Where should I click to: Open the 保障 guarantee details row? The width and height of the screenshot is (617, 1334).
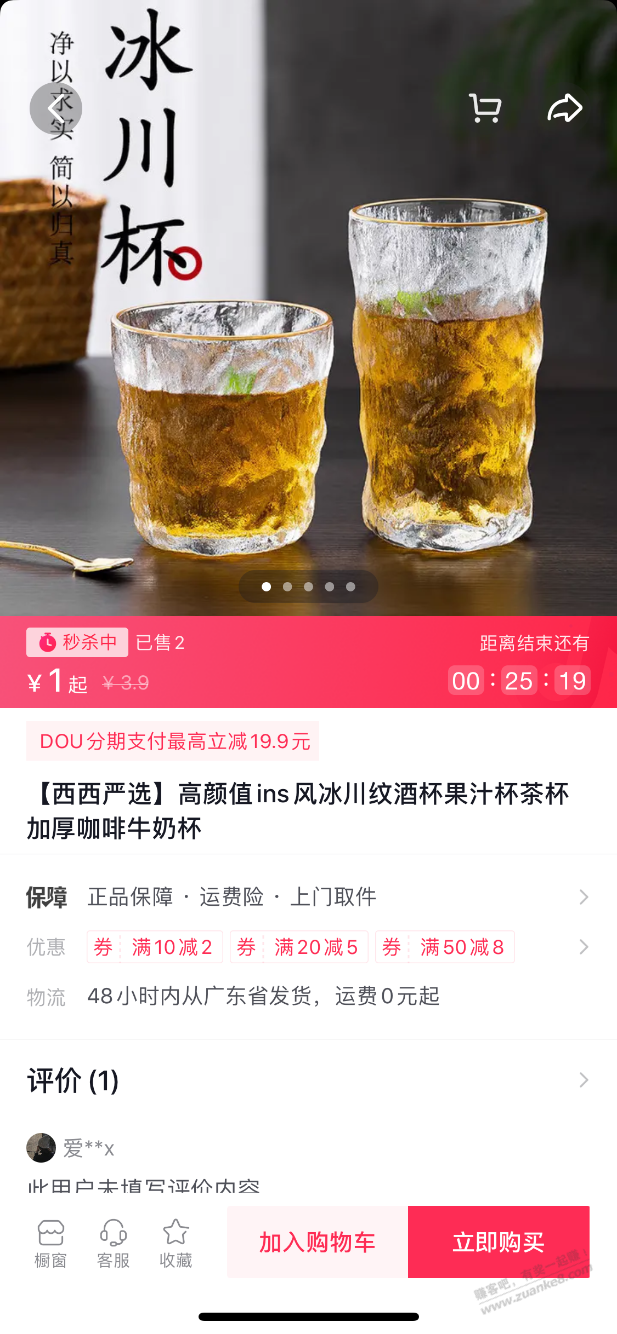pyautogui.click(x=308, y=897)
